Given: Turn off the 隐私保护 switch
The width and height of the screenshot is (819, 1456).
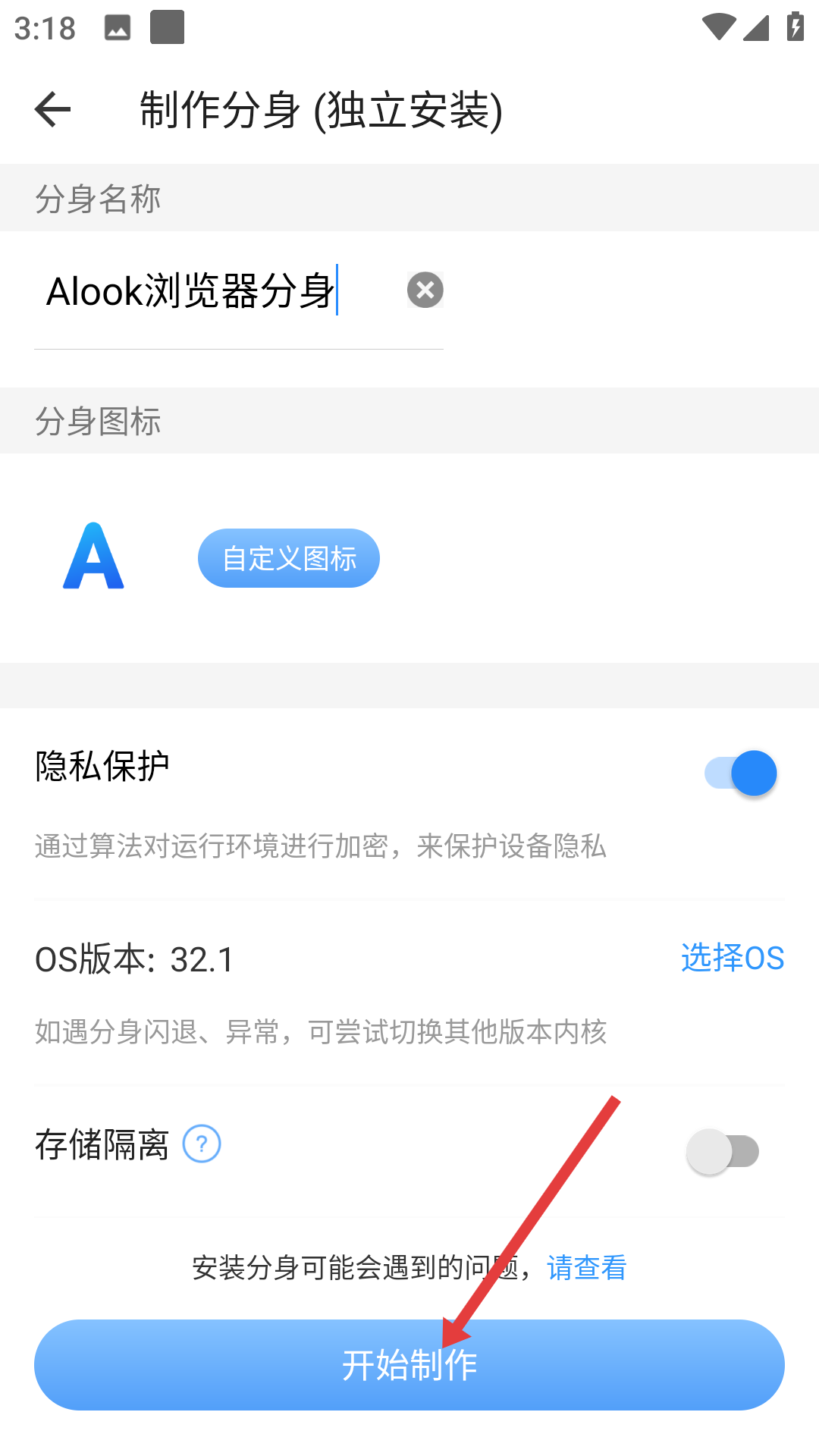Looking at the screenshot, I should tap(741, 773).
